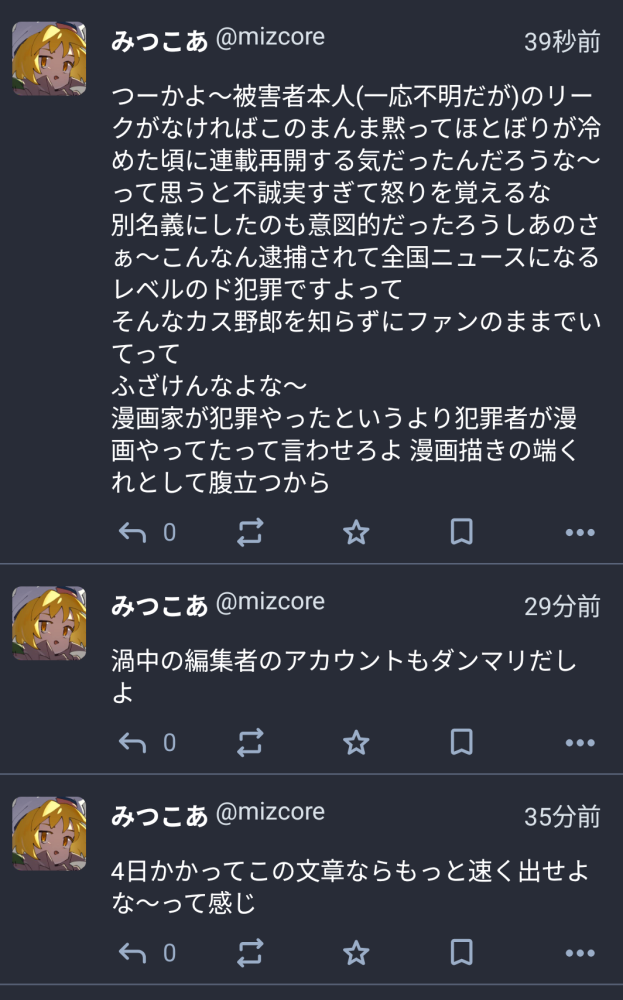Open more options on 39秒前 post
The width and height of the screenshot is (623, 1000).
pos(580,532)
